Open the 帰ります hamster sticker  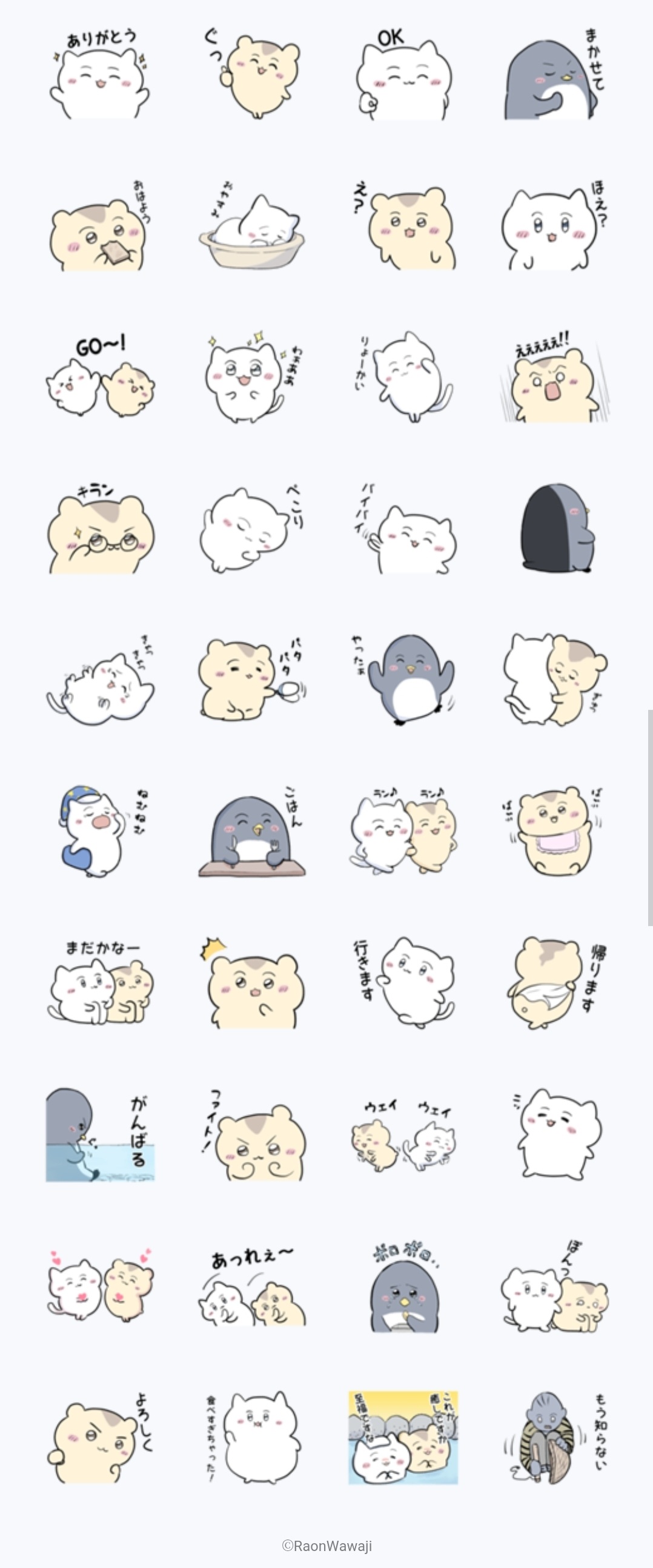click(554, 984)
